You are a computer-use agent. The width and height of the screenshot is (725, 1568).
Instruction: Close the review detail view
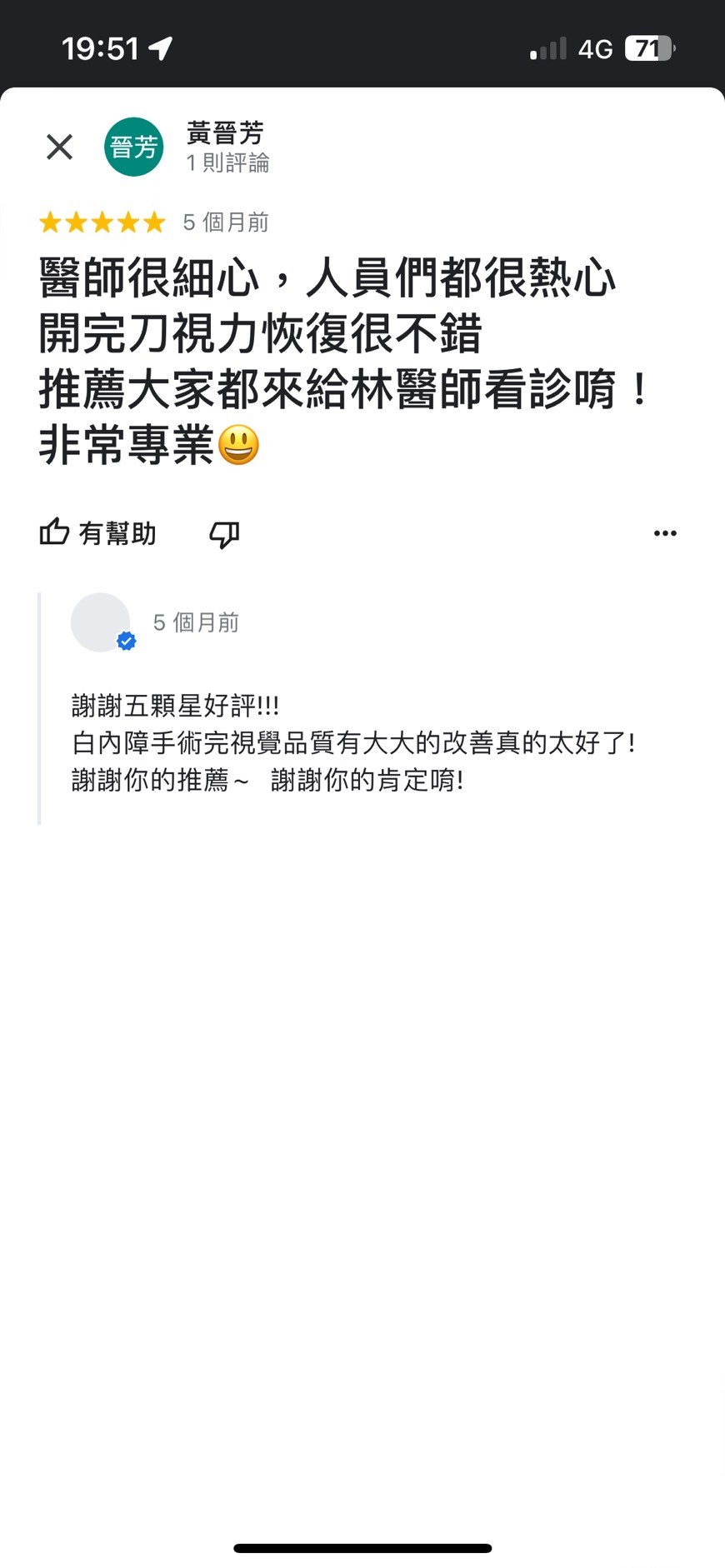59,147
